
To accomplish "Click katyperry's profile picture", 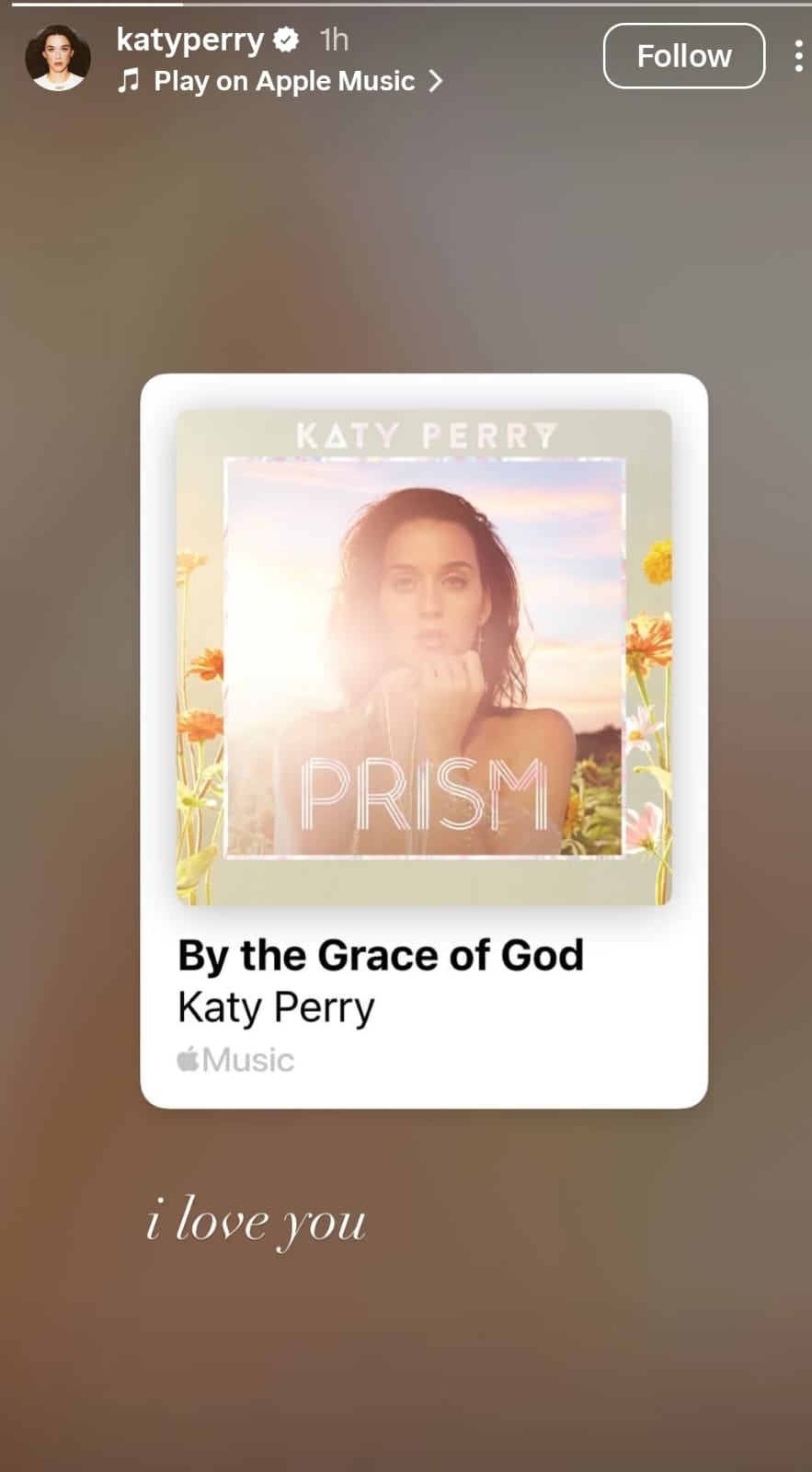I will [57, 57].
